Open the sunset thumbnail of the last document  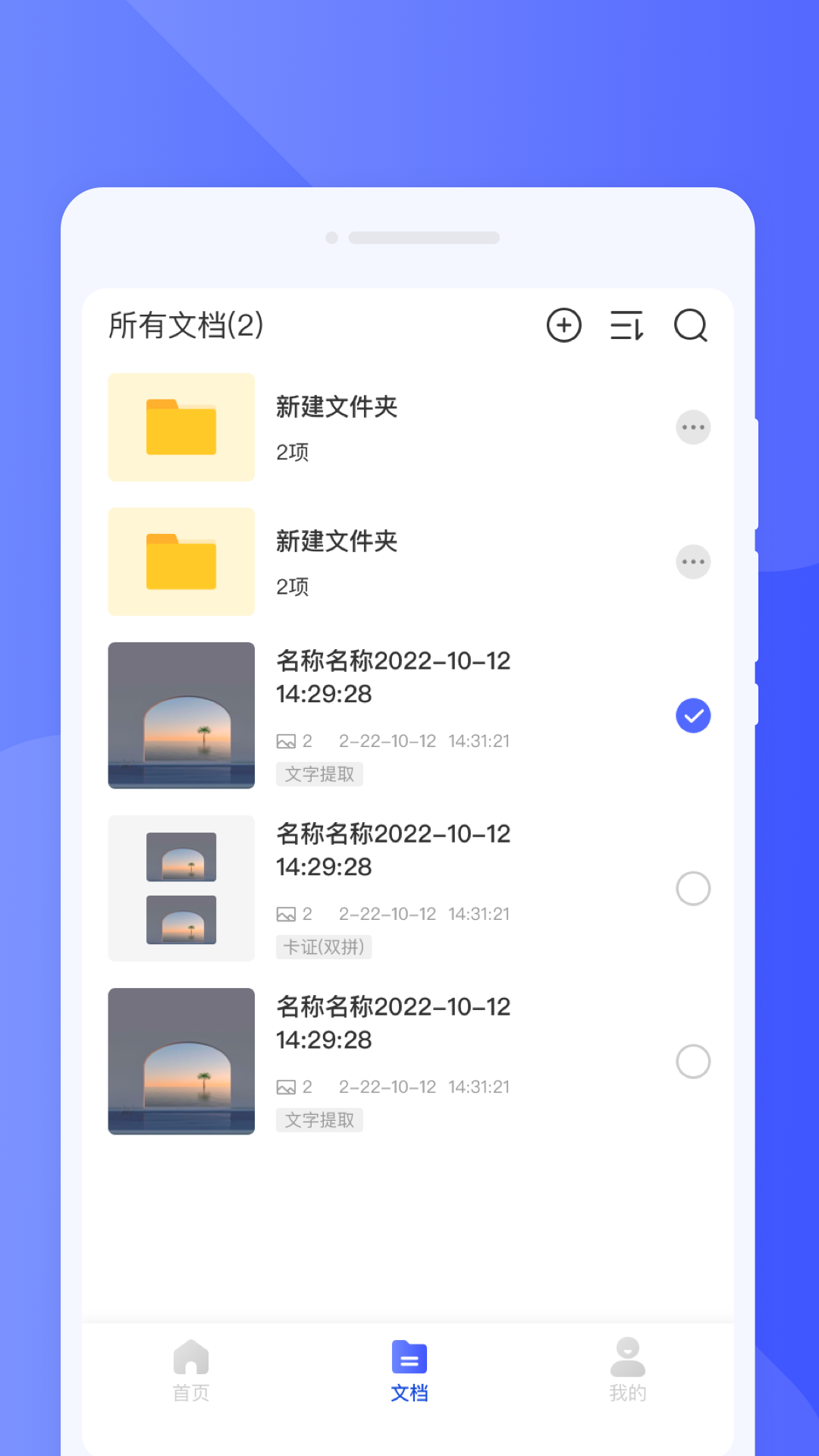coord(180,1062)
